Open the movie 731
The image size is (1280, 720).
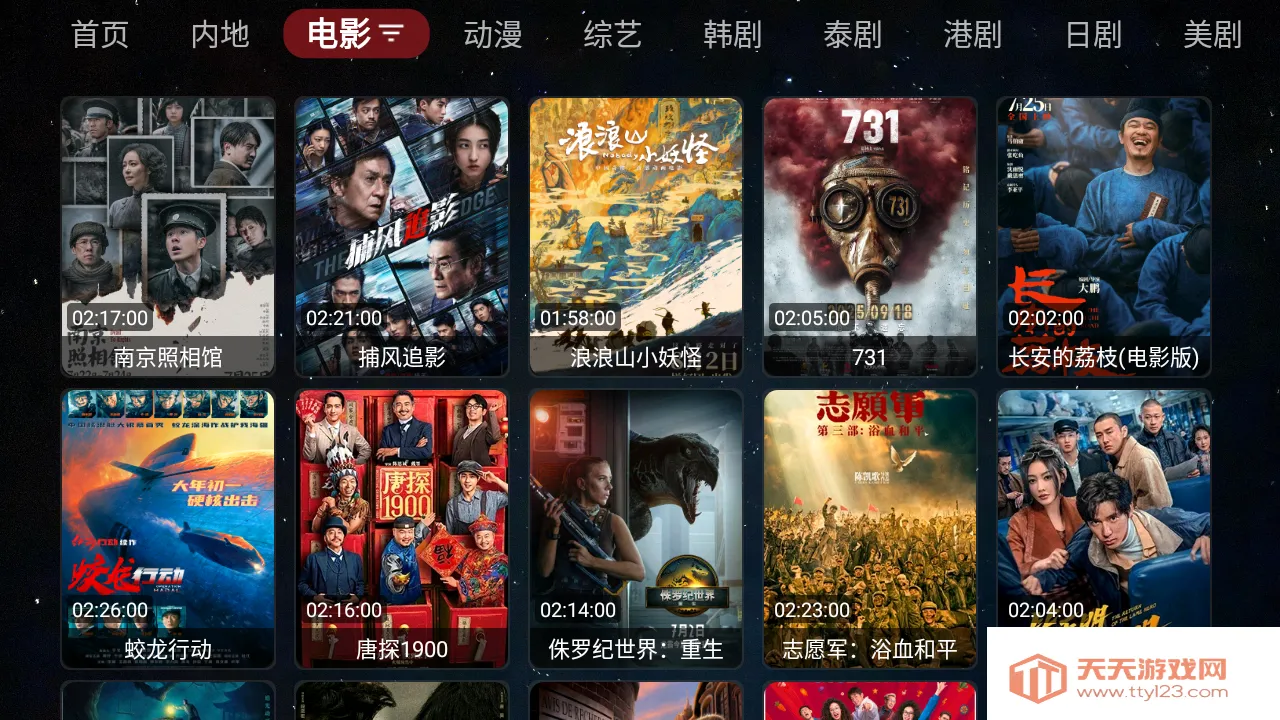(870, 236)
